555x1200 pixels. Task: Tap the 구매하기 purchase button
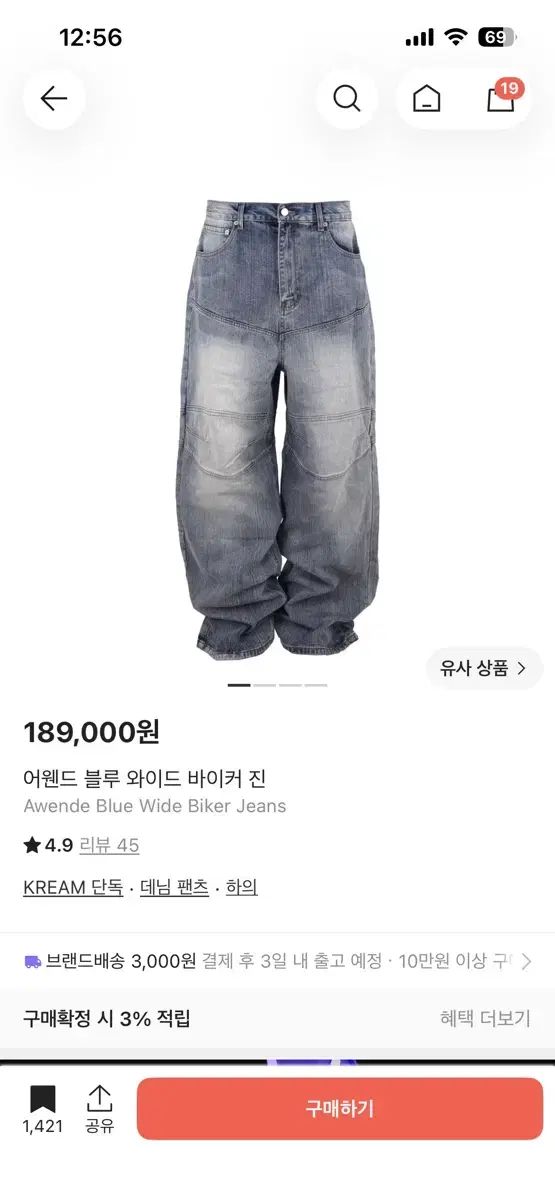pos(340,1109)
